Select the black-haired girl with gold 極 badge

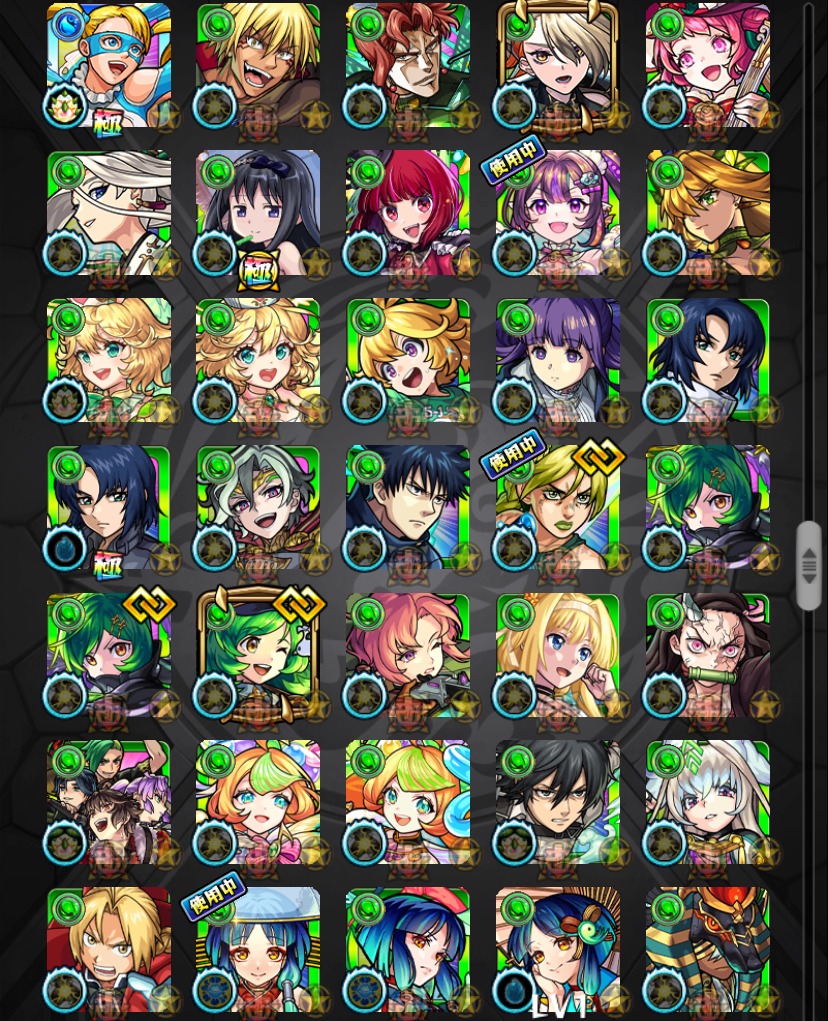[x=258, y=214]
